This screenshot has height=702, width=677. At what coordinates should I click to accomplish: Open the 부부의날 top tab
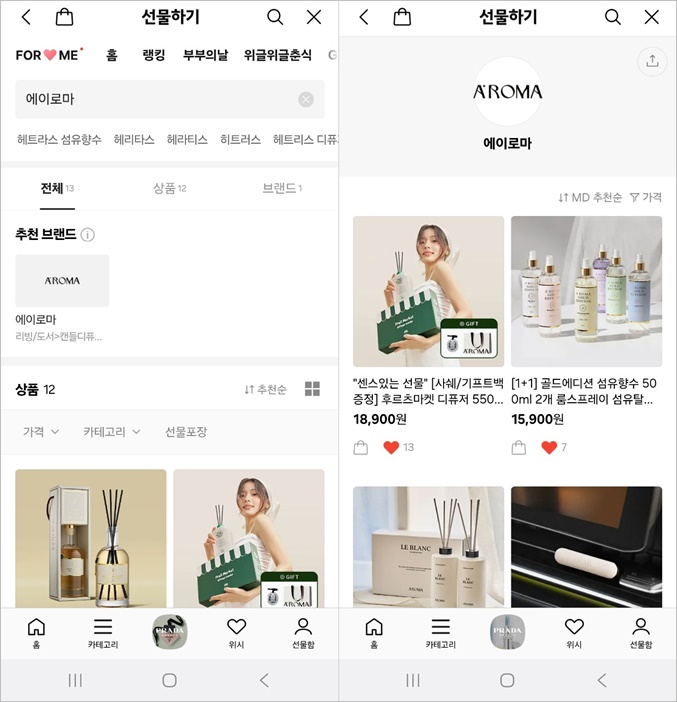pyautogui.click(x=206, y=56)
